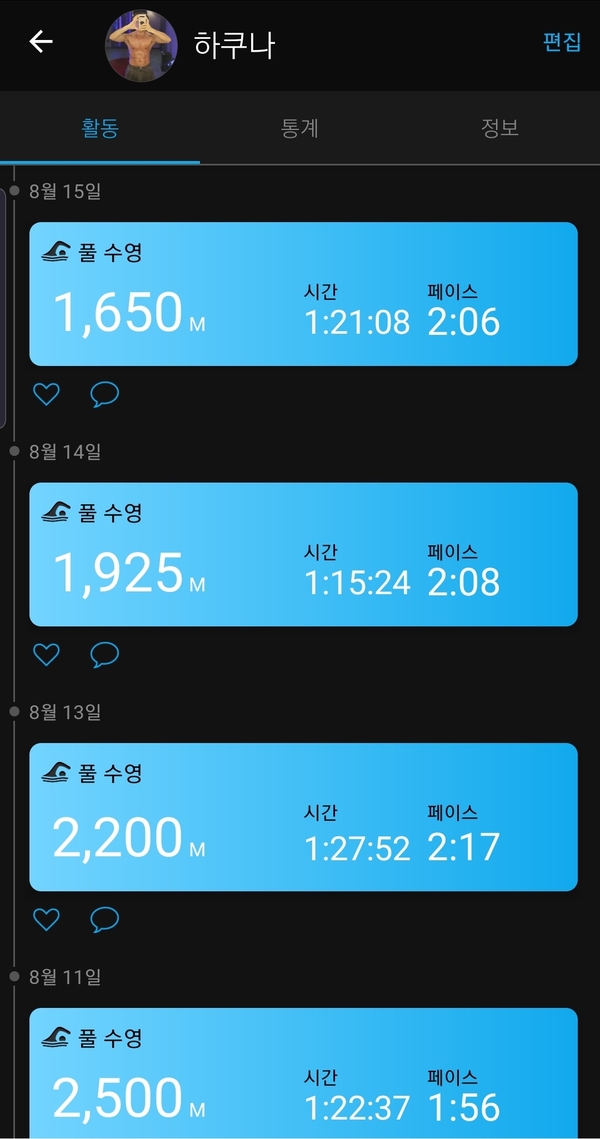
Task: Like the 8월 15일 swim activity
Action: click(46, 394)
